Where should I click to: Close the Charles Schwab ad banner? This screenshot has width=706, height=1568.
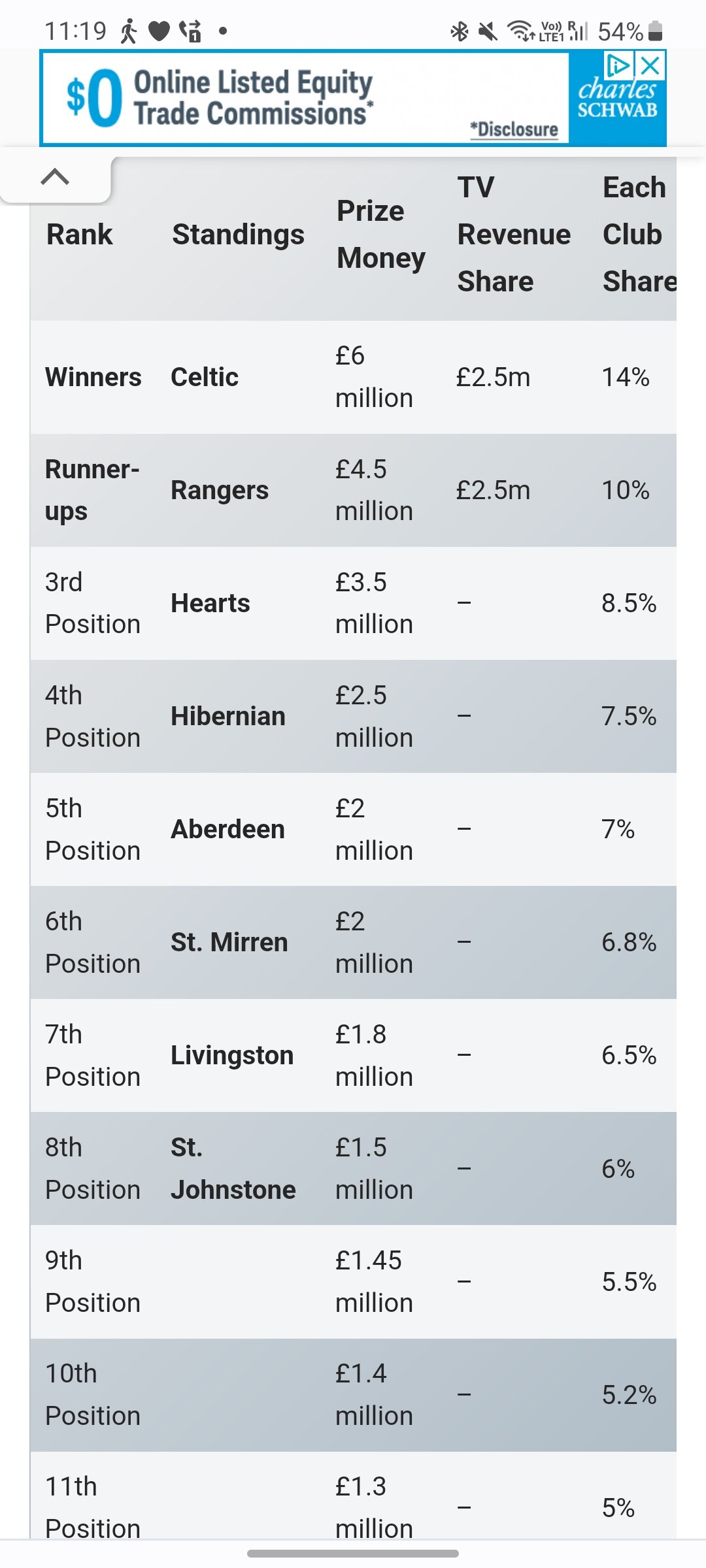pos(650,65)
